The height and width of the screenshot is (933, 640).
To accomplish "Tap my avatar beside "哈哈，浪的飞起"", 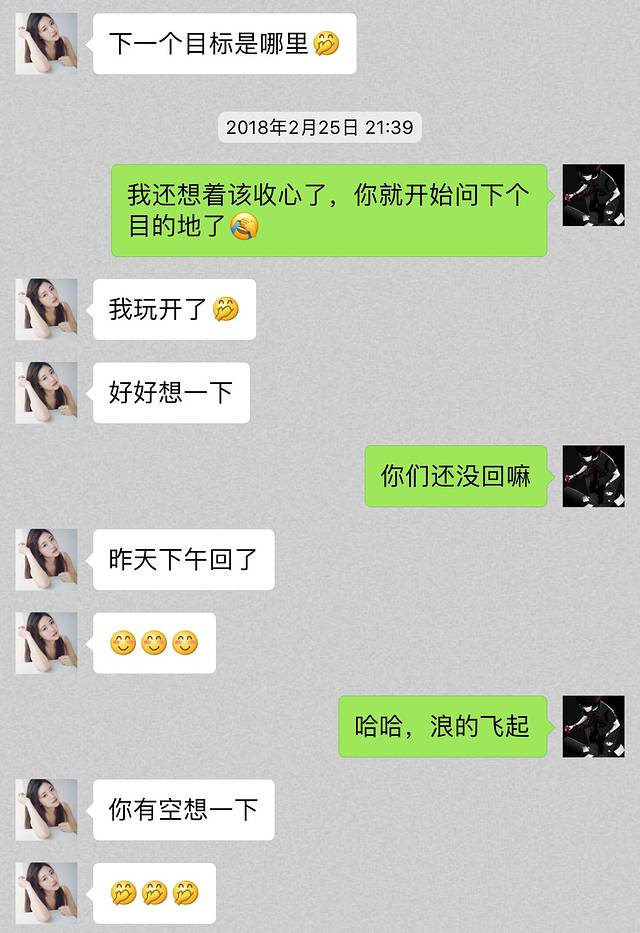I will pos(593,726).
